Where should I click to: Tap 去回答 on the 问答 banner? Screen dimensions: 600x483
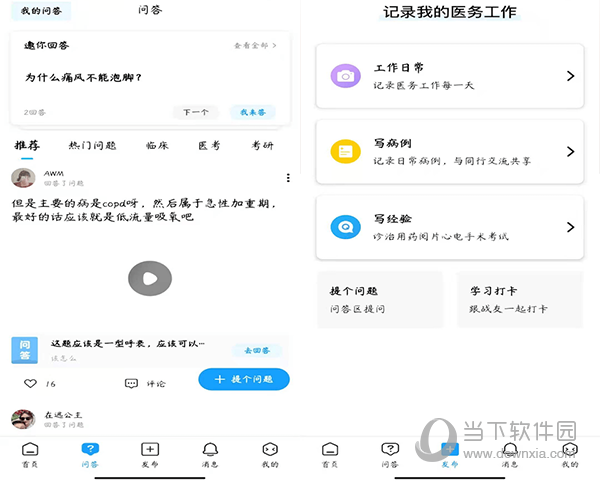(258, 350)
